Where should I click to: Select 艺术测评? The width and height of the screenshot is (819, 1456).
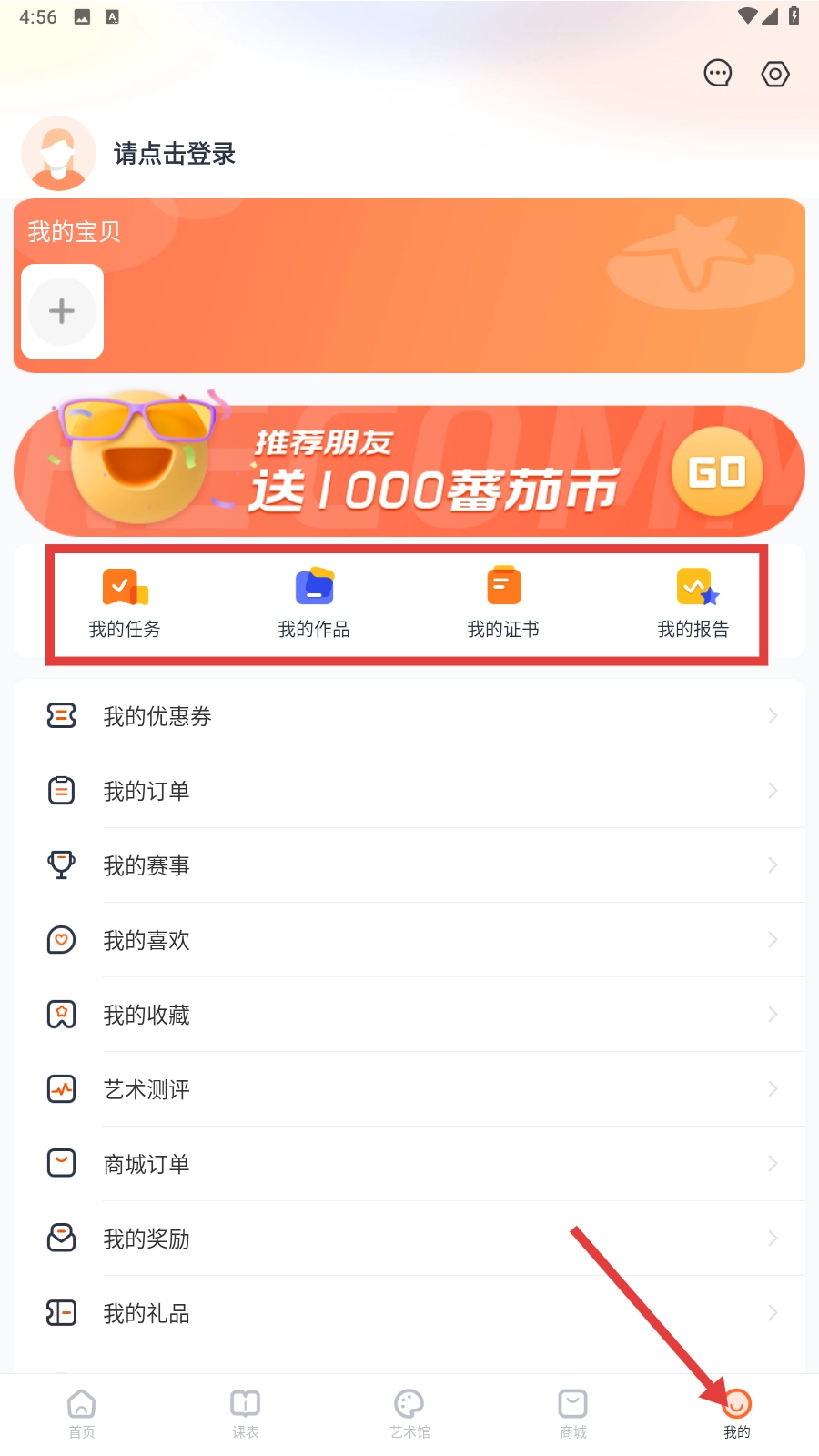(x=409, y=1090)
